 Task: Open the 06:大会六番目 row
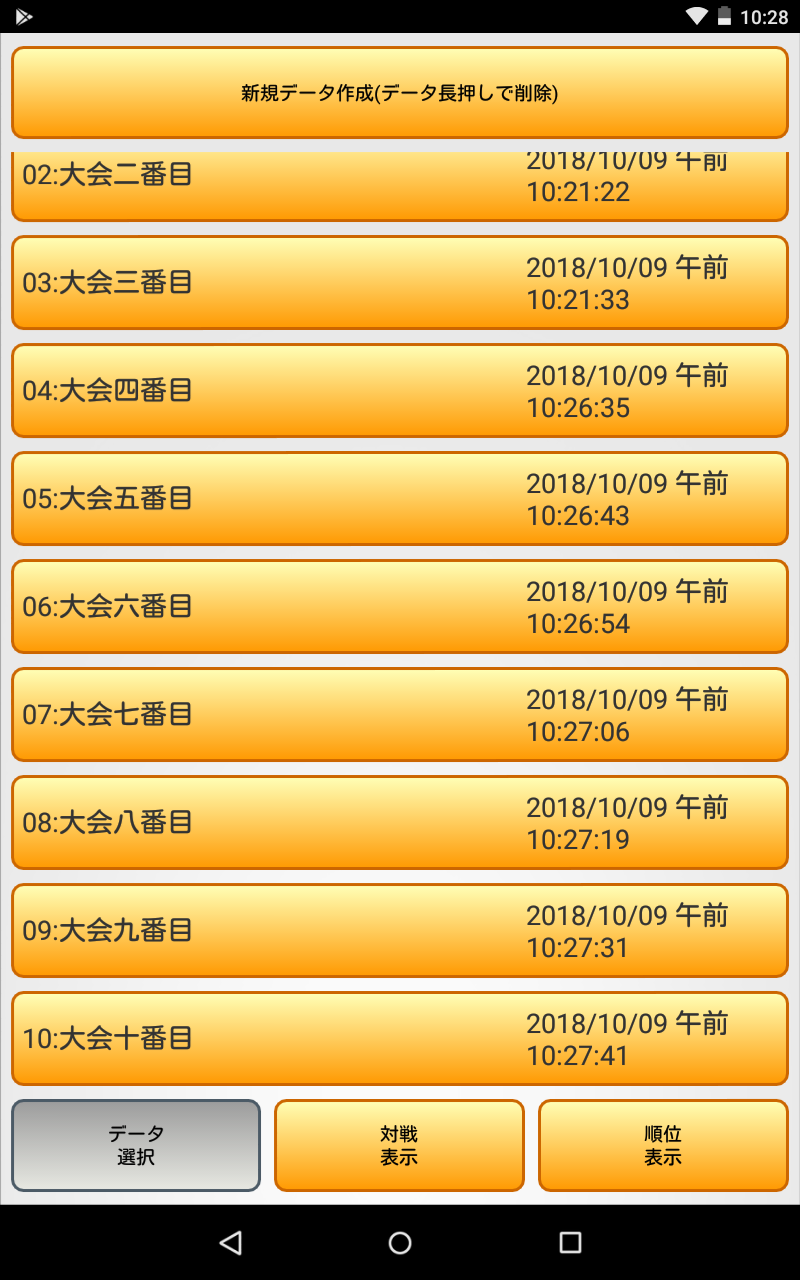tap(399, 606)
